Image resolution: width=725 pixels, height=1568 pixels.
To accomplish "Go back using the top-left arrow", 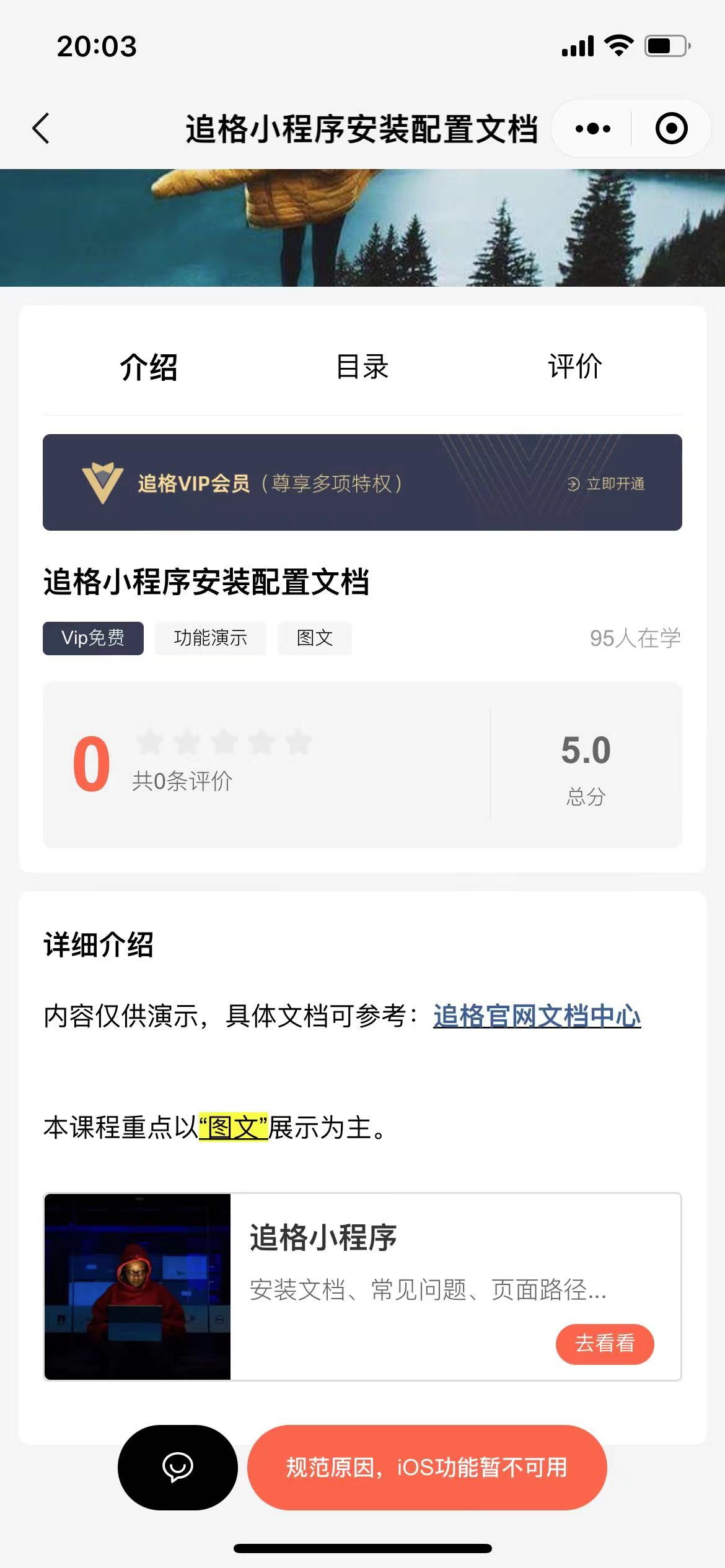I will pyautogui.click(x=41, y=129).
